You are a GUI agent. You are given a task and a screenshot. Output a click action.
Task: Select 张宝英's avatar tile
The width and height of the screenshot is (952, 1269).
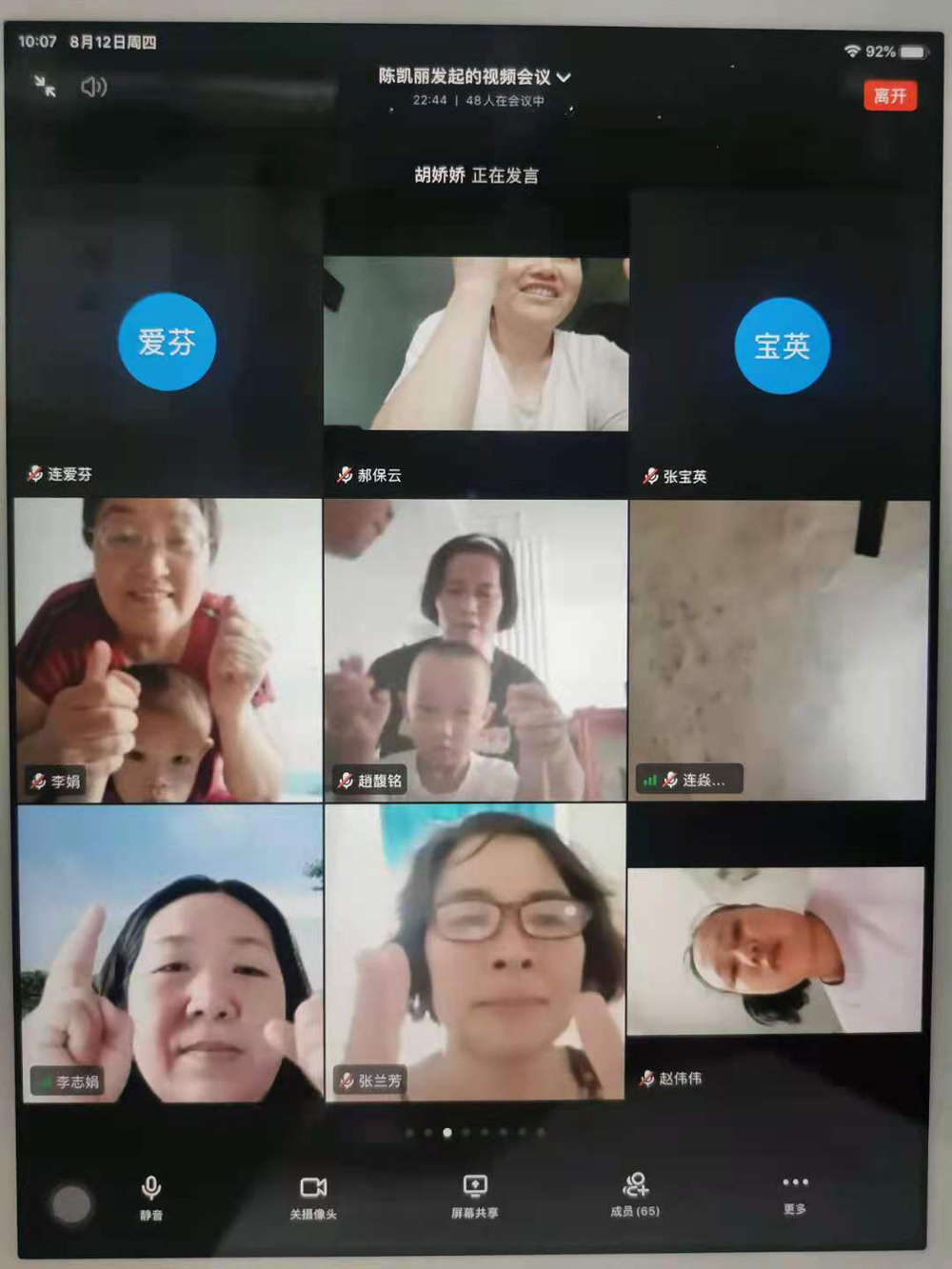(782, 346)
